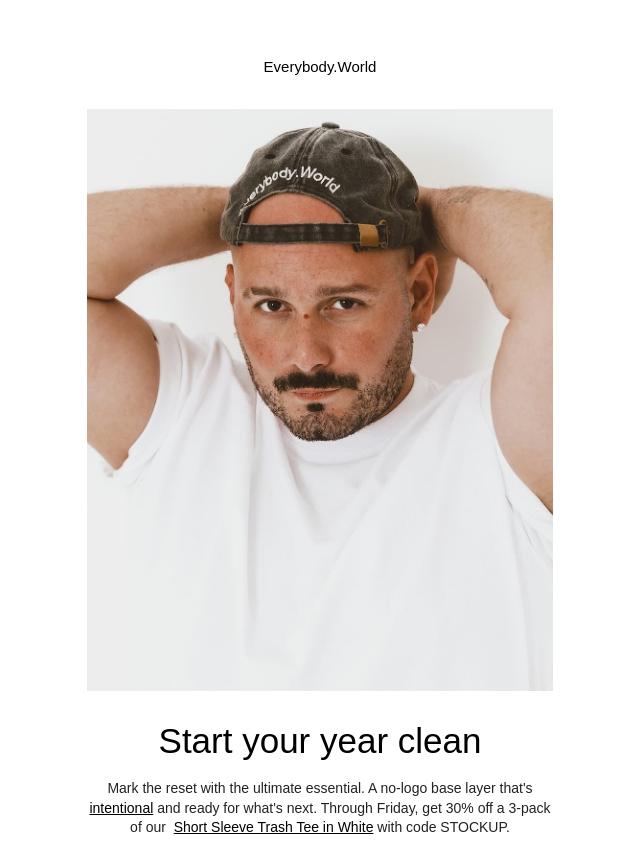
Task: Open the white tee hero image
Action: [320, 400]
